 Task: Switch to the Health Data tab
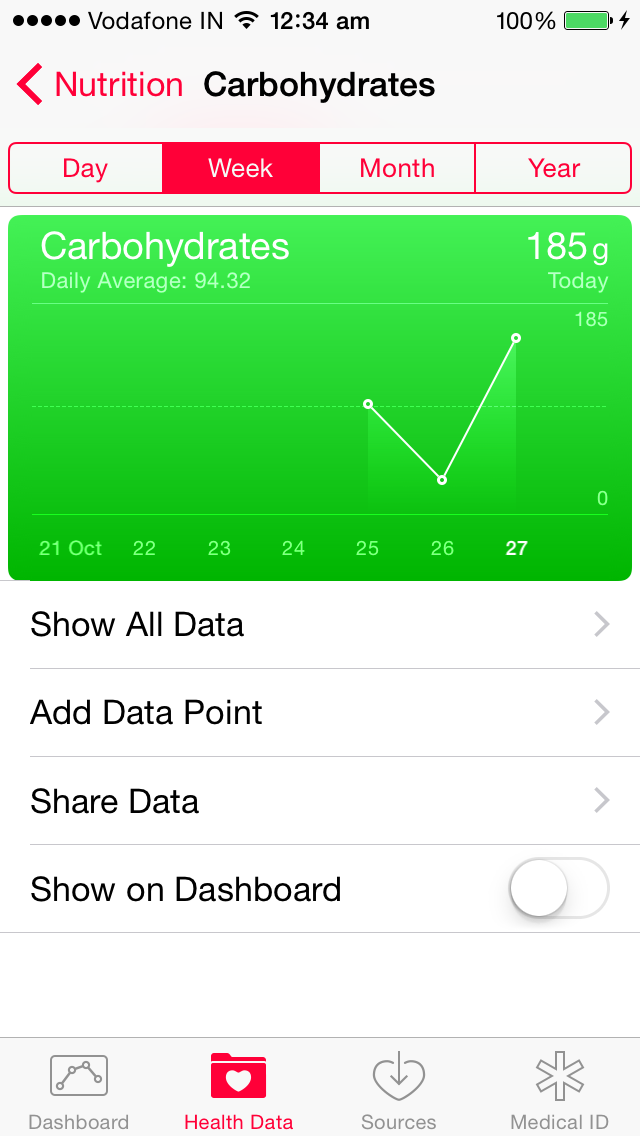click(x=239, y=1090)
